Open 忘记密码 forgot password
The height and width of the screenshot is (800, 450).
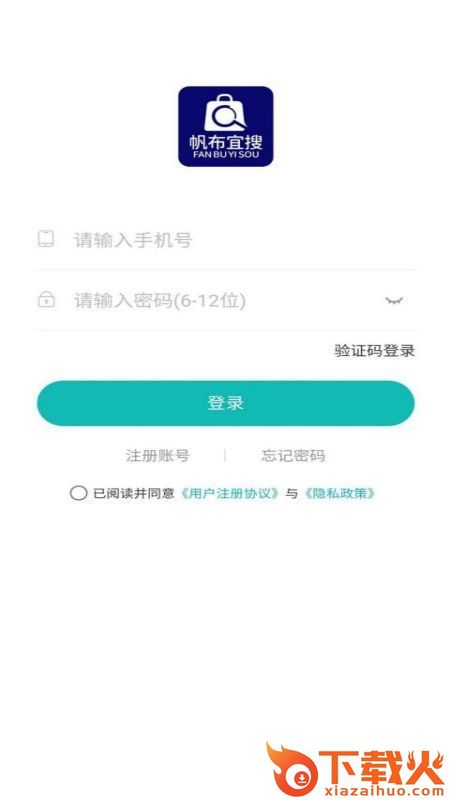pos(293,455)
